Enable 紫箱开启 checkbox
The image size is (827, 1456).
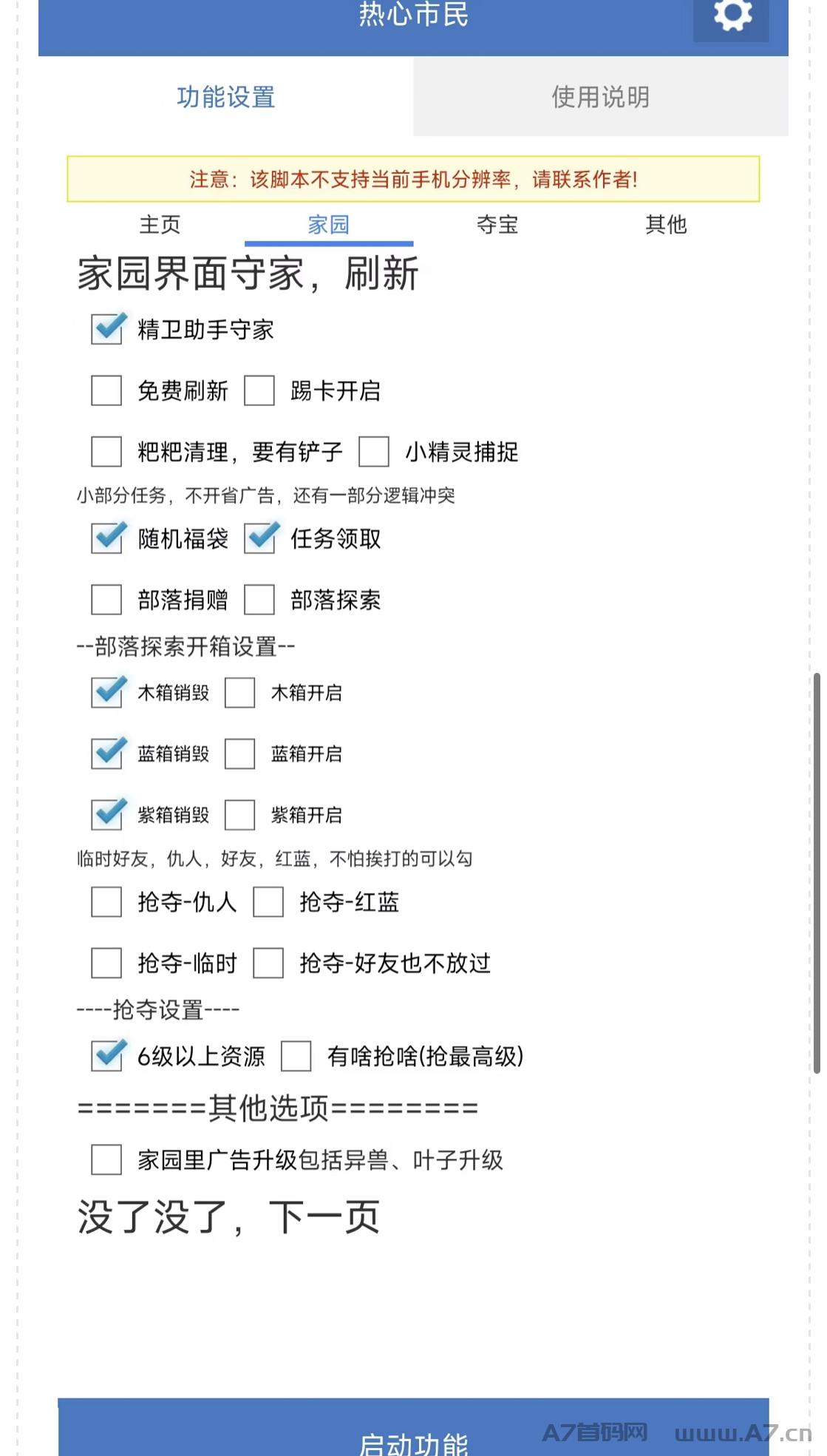pyautogui.click(x=240, y=815)
